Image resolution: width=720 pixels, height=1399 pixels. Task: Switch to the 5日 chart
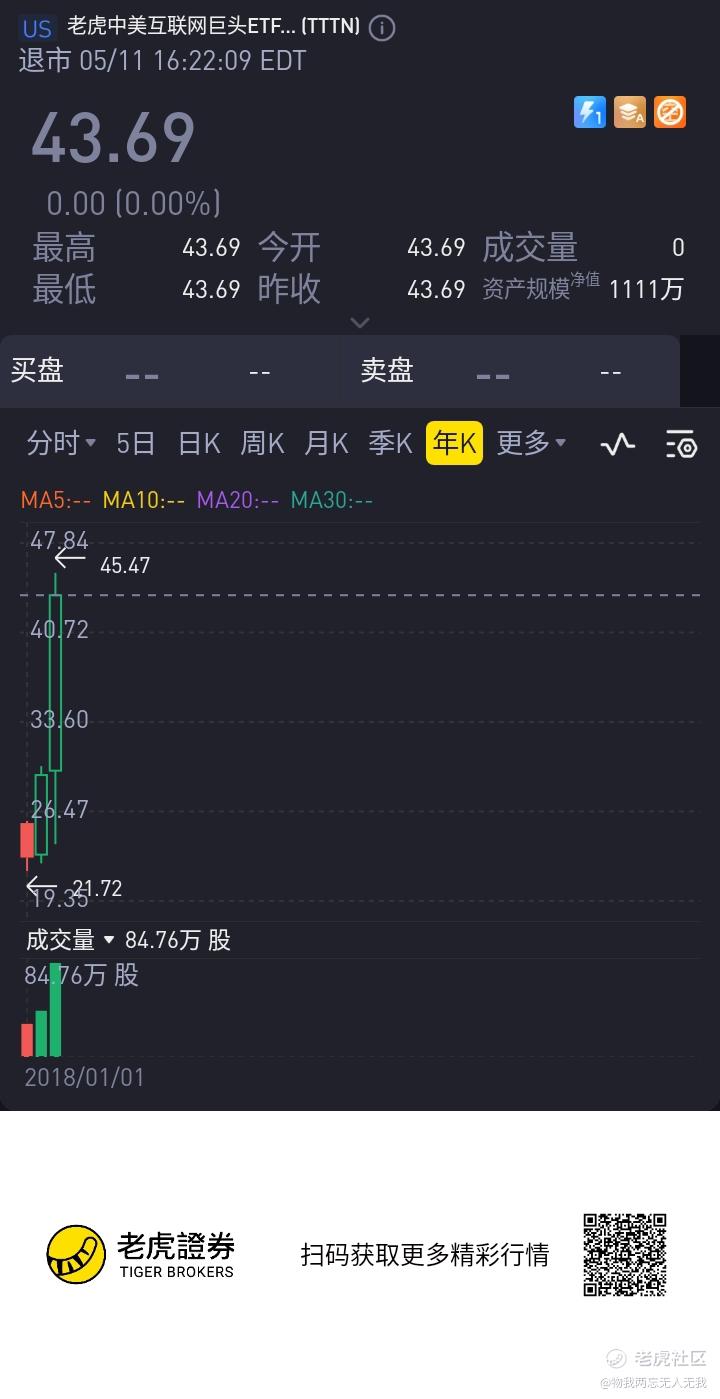(136, 443)
